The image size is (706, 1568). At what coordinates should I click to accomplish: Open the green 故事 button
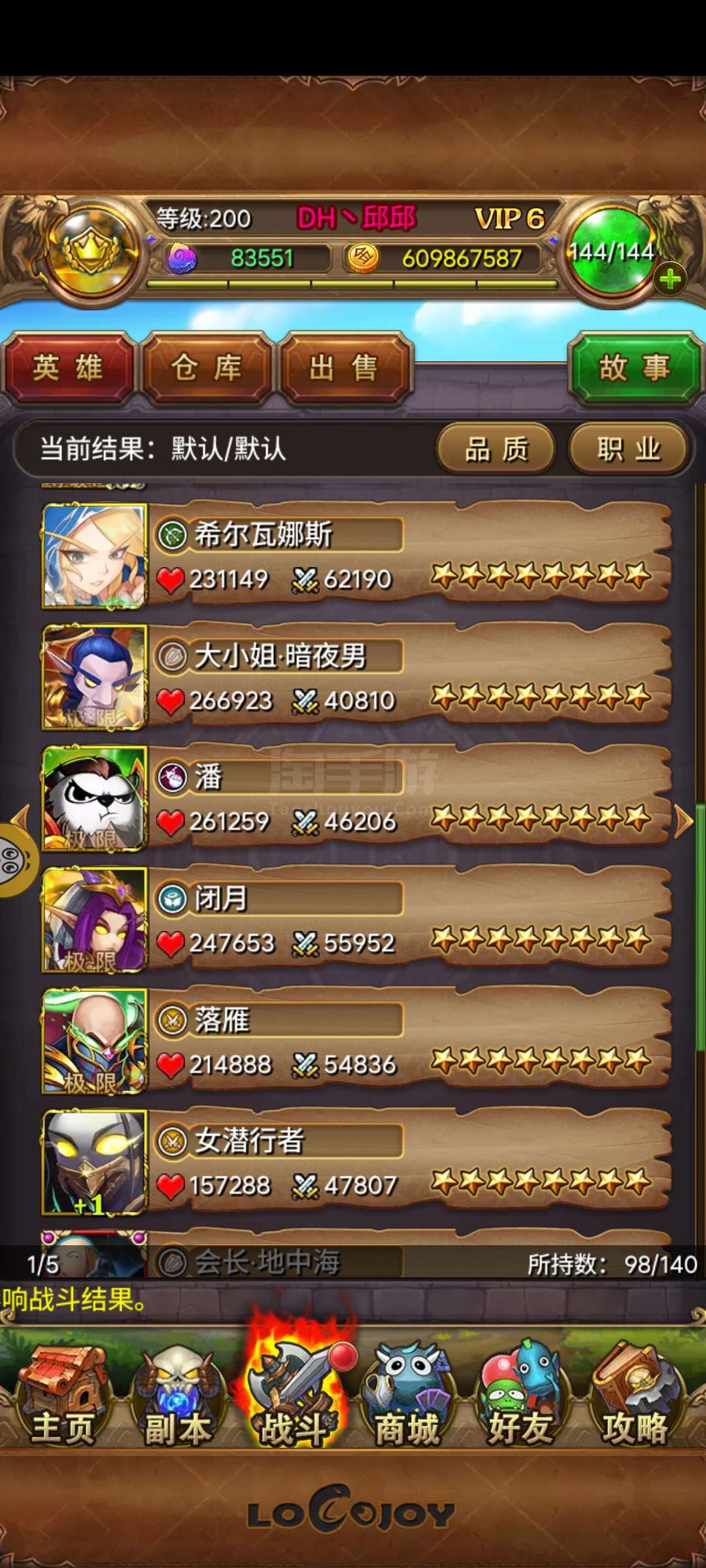[x=635, y=368]
